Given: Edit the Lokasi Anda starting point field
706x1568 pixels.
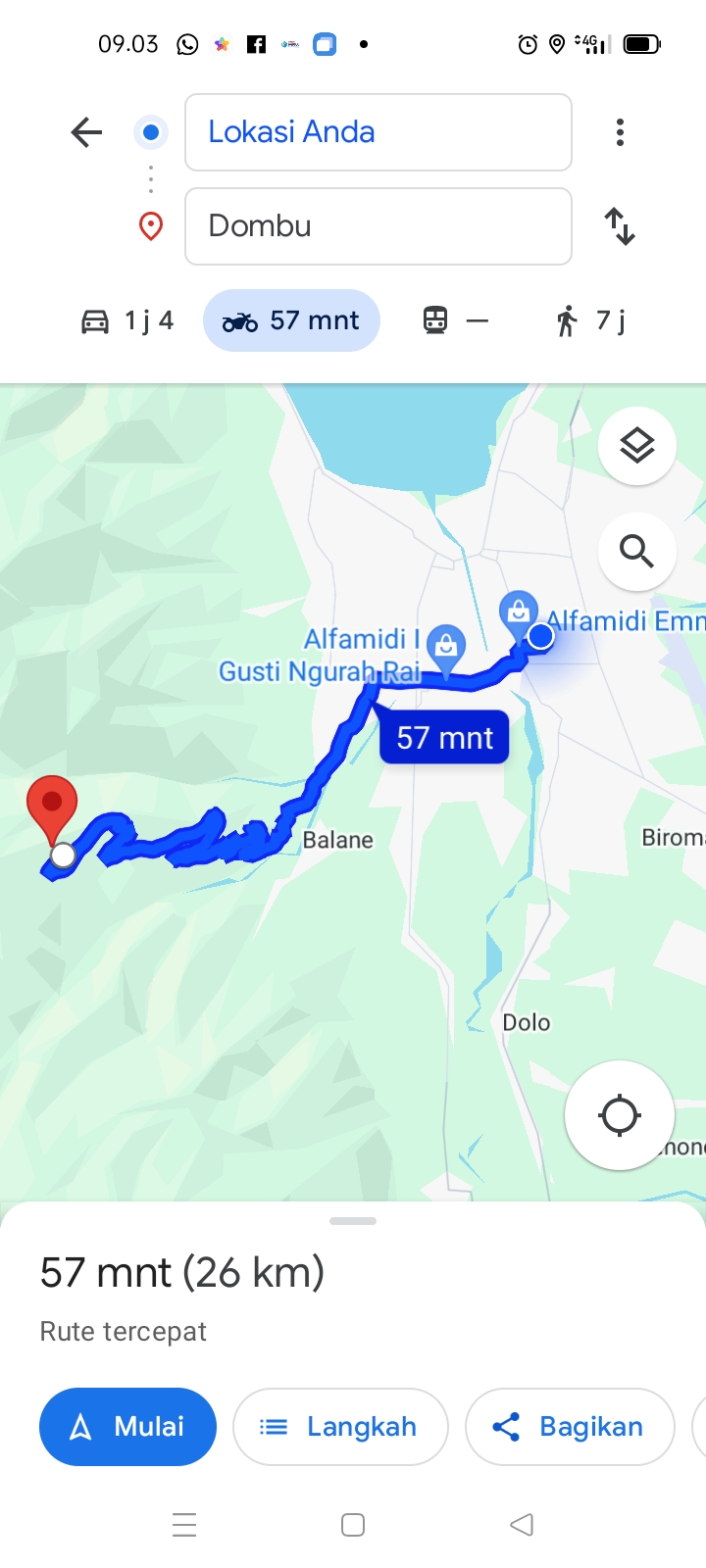Looking at the screenshot, I should pyautogui.click(x=378, y=132).
